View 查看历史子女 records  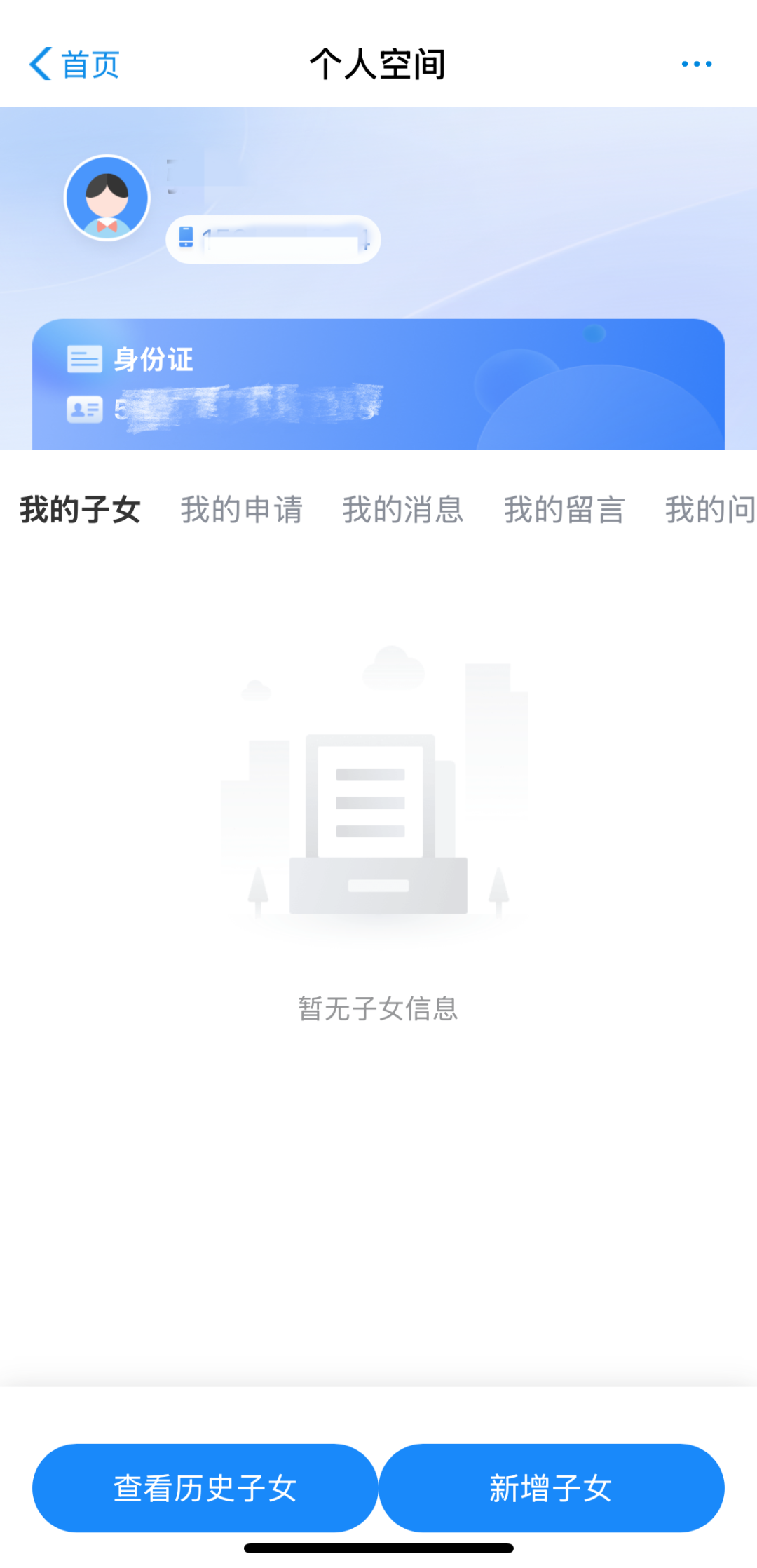click(205, 1487)
